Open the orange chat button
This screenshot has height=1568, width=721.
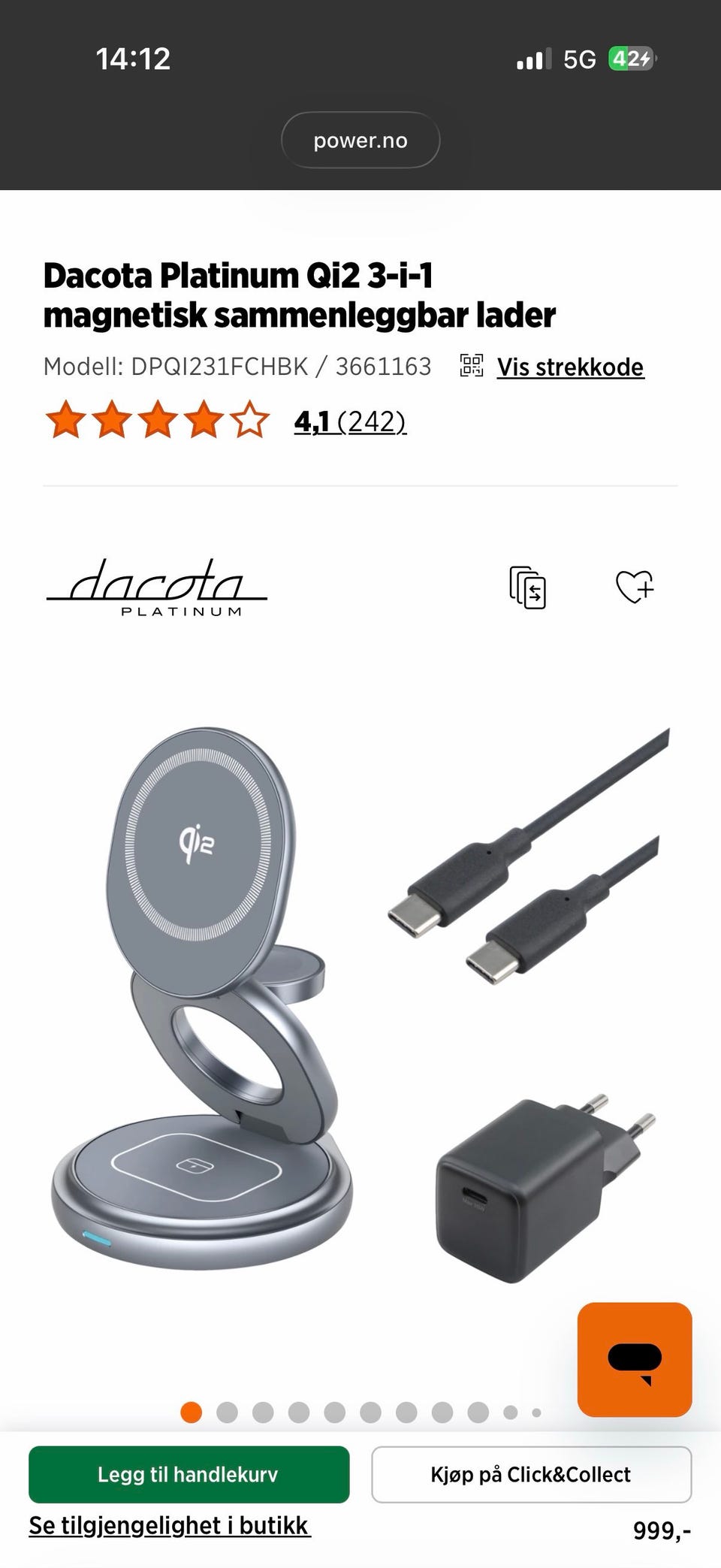pos(635,1359)
